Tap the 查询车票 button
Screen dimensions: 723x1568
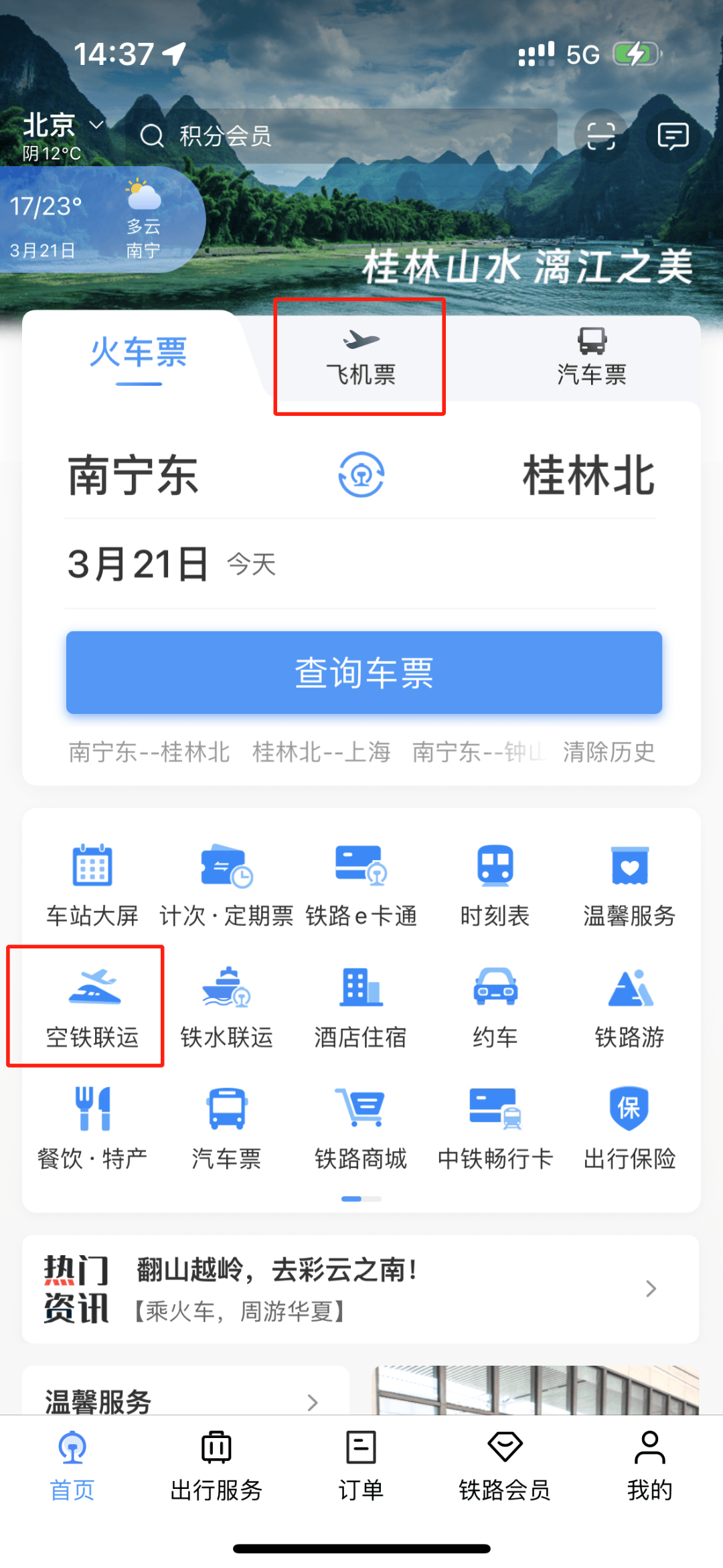click(364, 672)
